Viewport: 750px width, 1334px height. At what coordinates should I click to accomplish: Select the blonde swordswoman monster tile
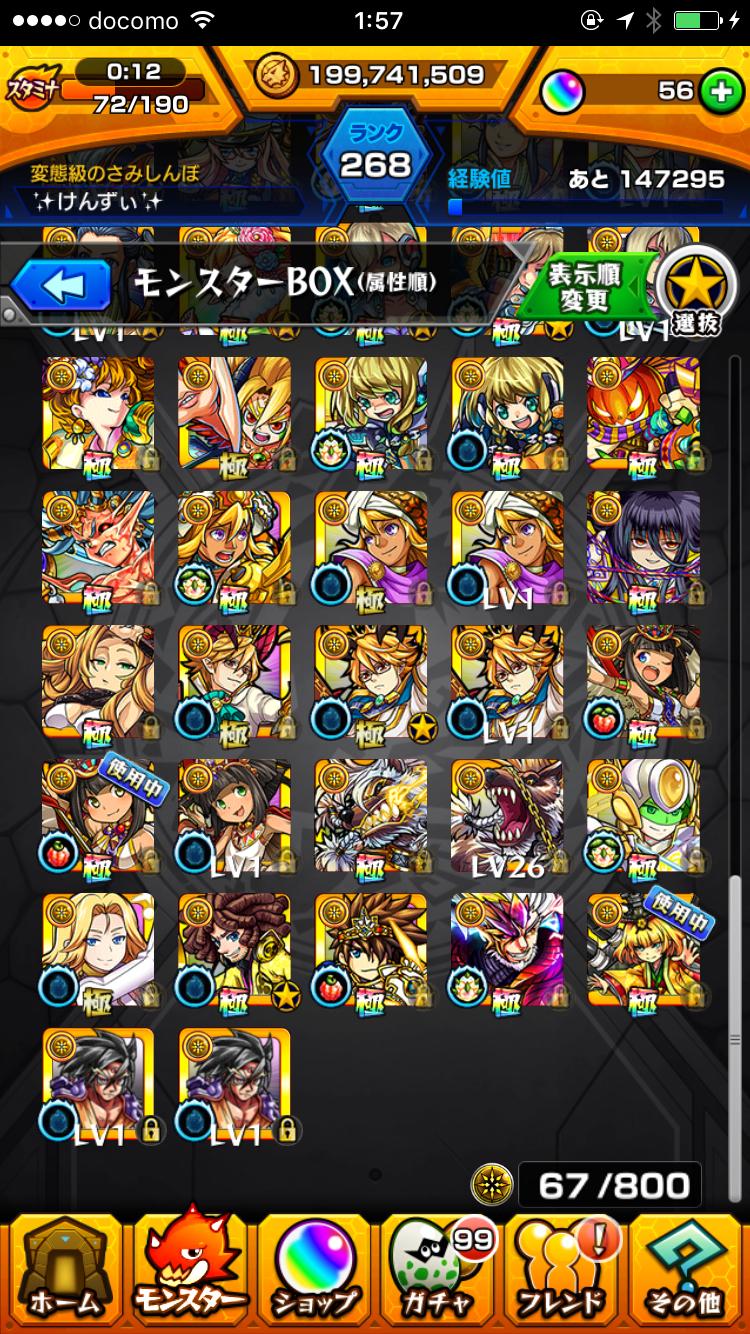98,950
